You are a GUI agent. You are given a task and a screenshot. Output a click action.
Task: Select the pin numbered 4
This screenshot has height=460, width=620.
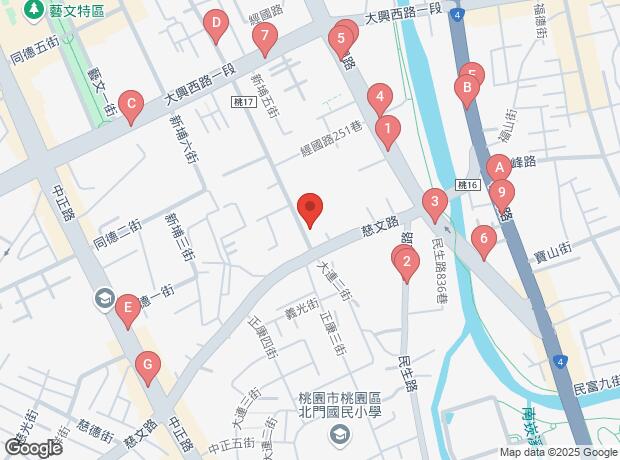point(378,97)
